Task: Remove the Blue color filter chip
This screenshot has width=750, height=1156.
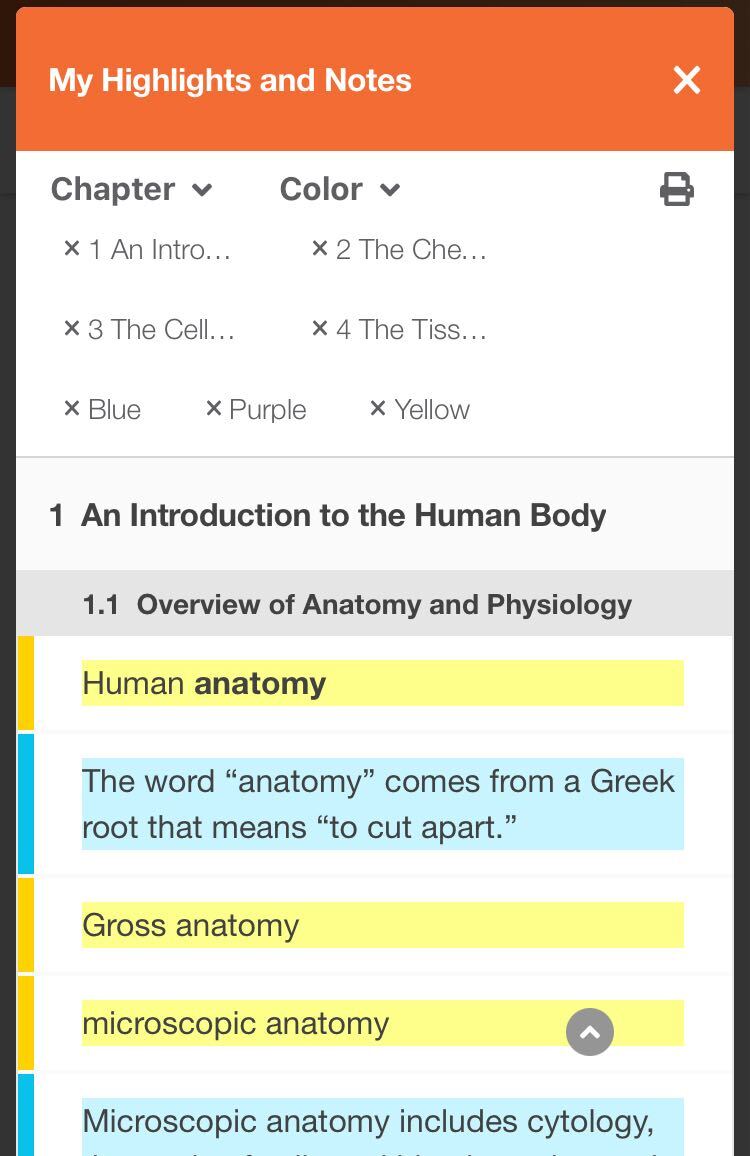Action: [x=70, y=407]
